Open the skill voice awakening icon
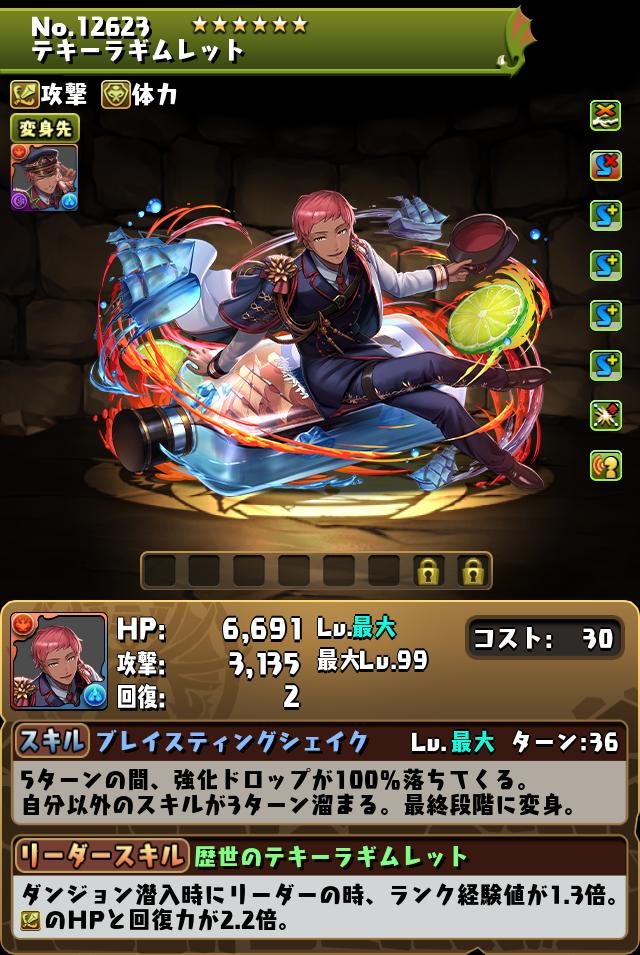The width and height of the screenshot is (640, 955). point(605,465)
